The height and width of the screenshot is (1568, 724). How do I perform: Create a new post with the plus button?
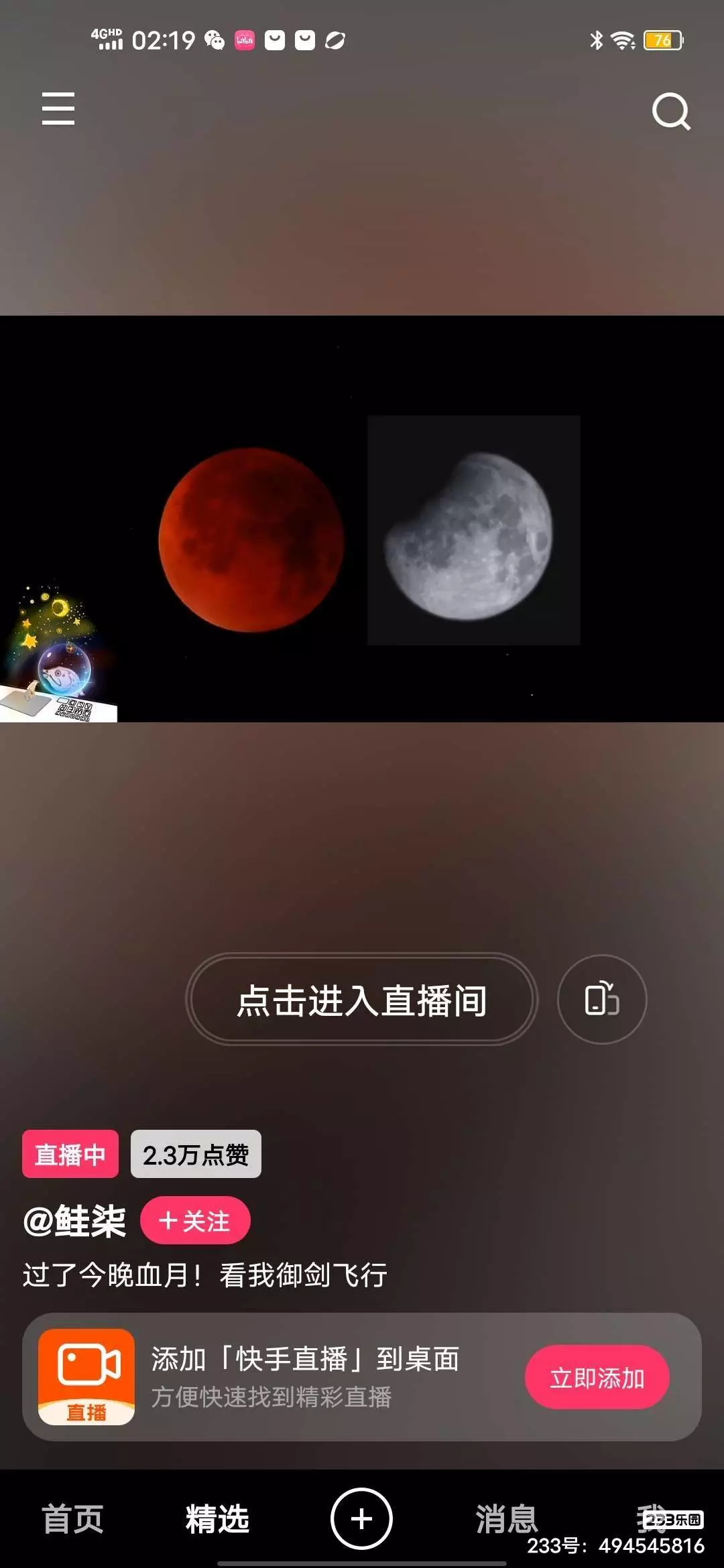pyautogui.click(x=361, y=1518)
